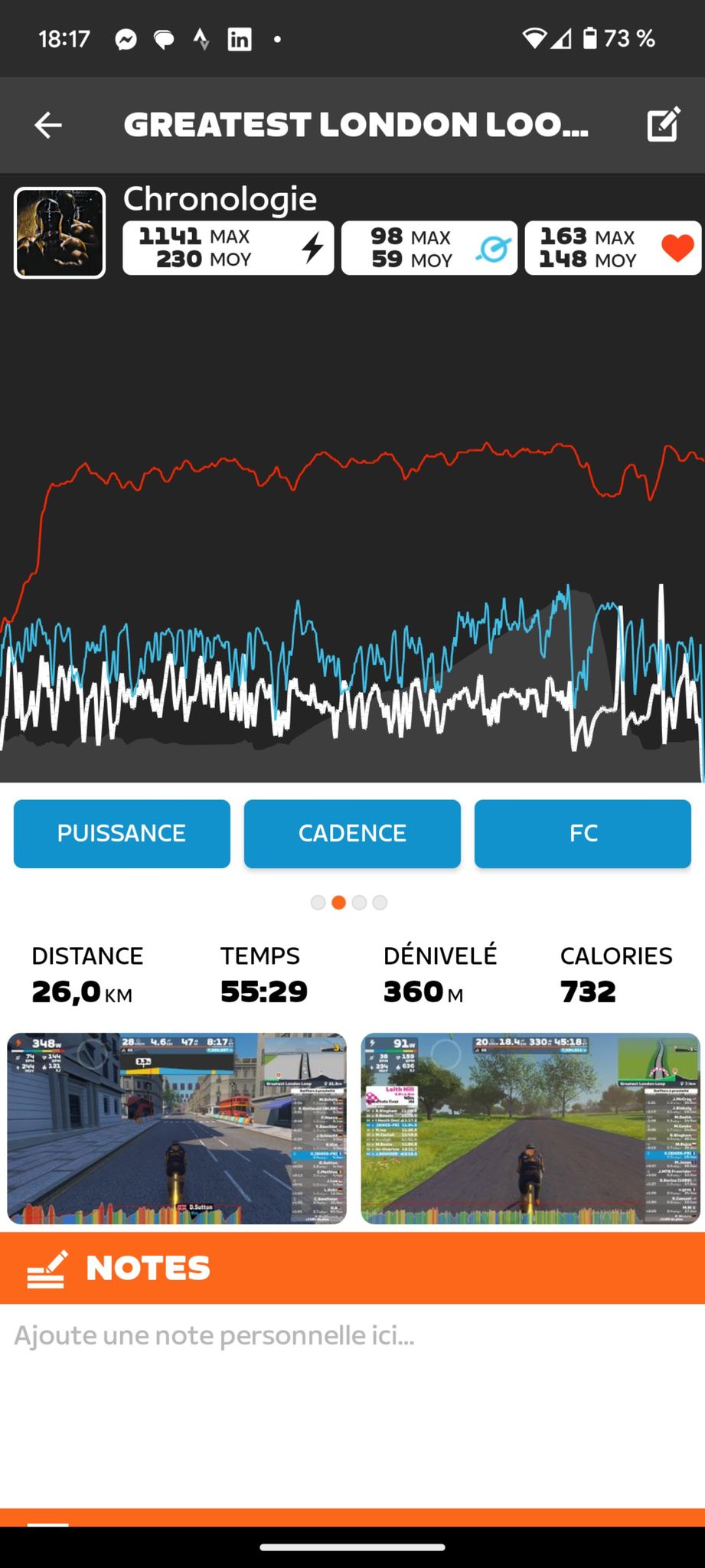The image size is (705, 1568).
Task: Open the London street ride screenshot
Action: [x=177, y=1129]
